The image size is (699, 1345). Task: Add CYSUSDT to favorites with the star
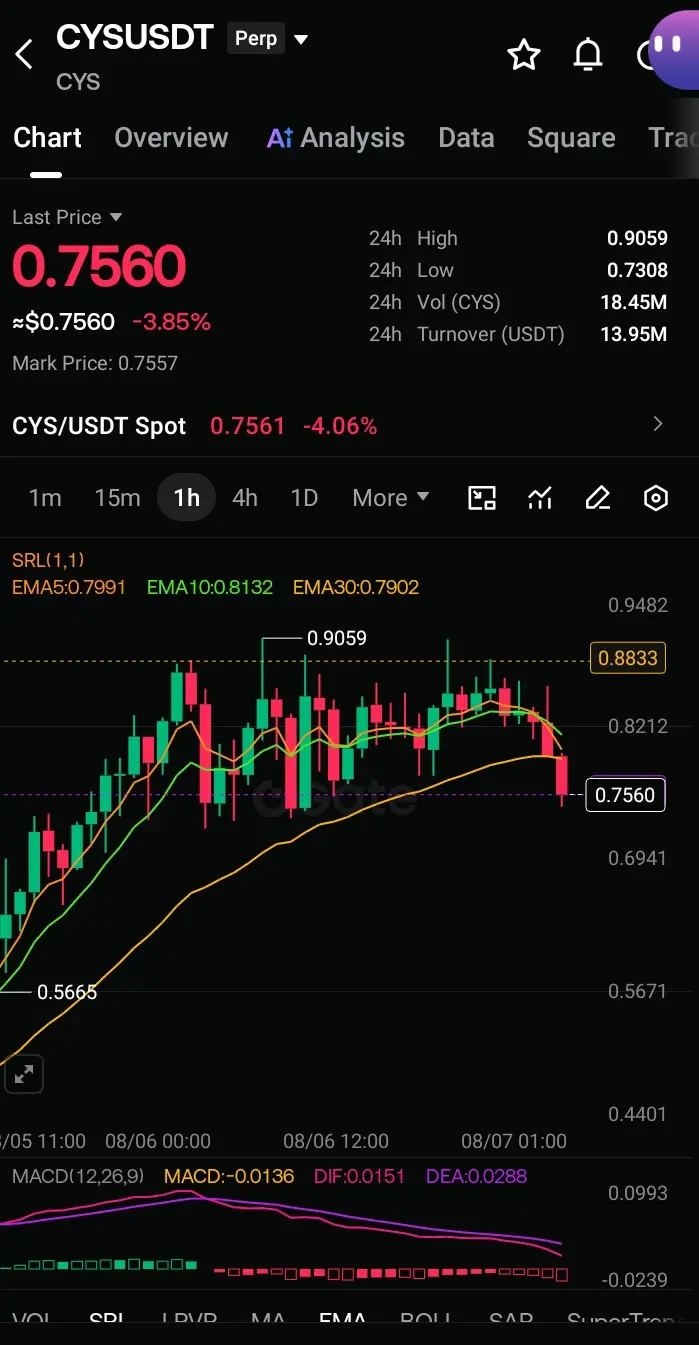click(x=524, y=55)
